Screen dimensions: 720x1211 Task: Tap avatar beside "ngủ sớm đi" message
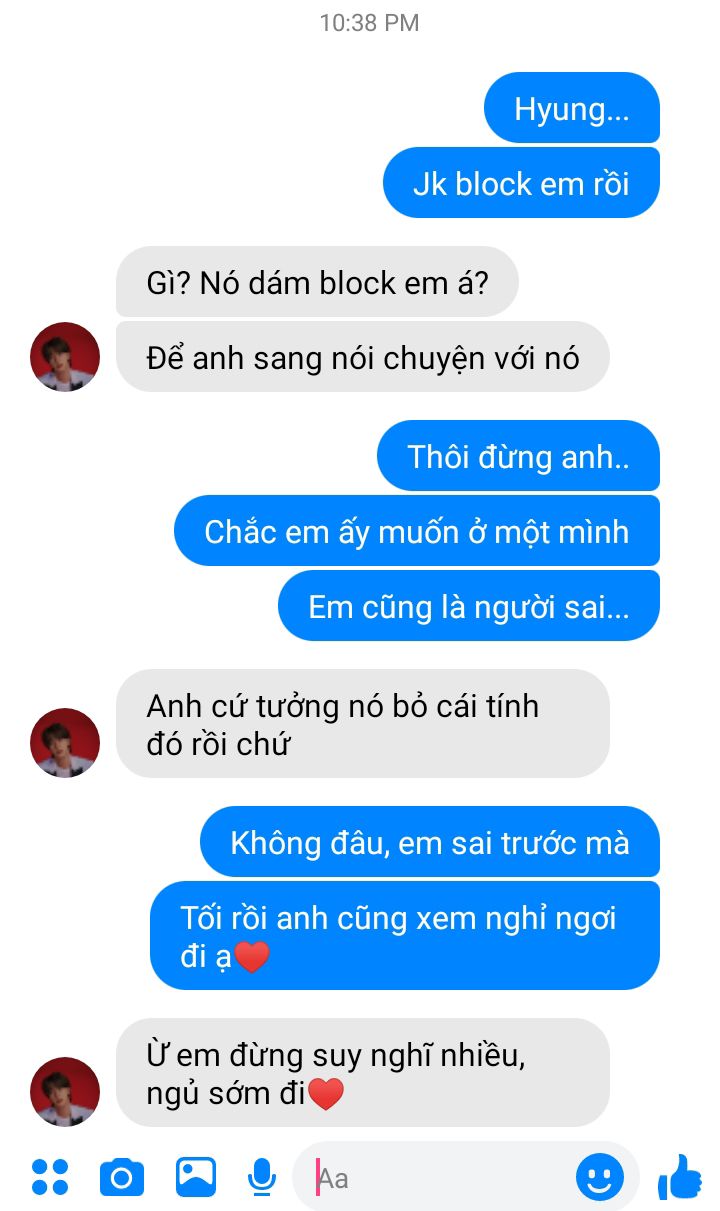[65, 1091]
